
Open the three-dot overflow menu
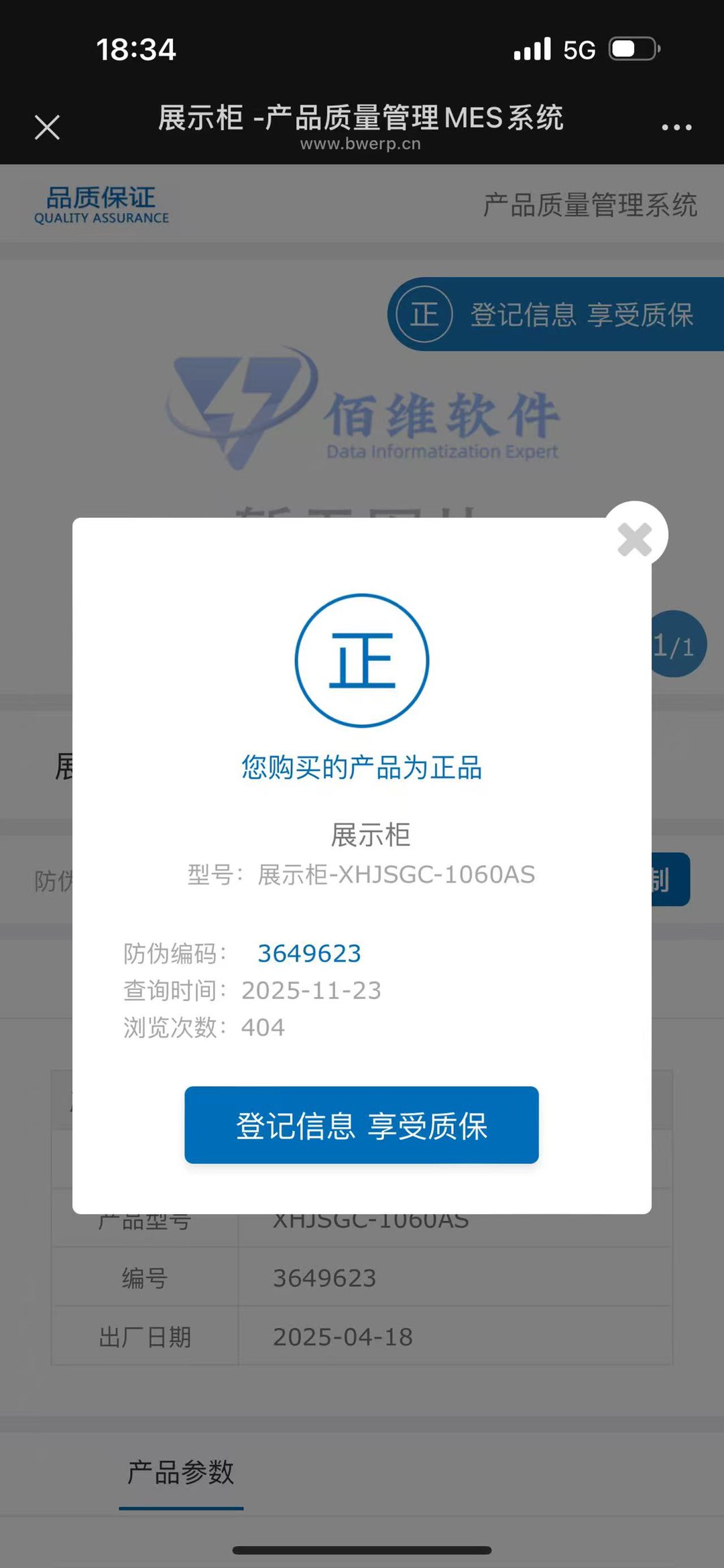coord(676,127)
